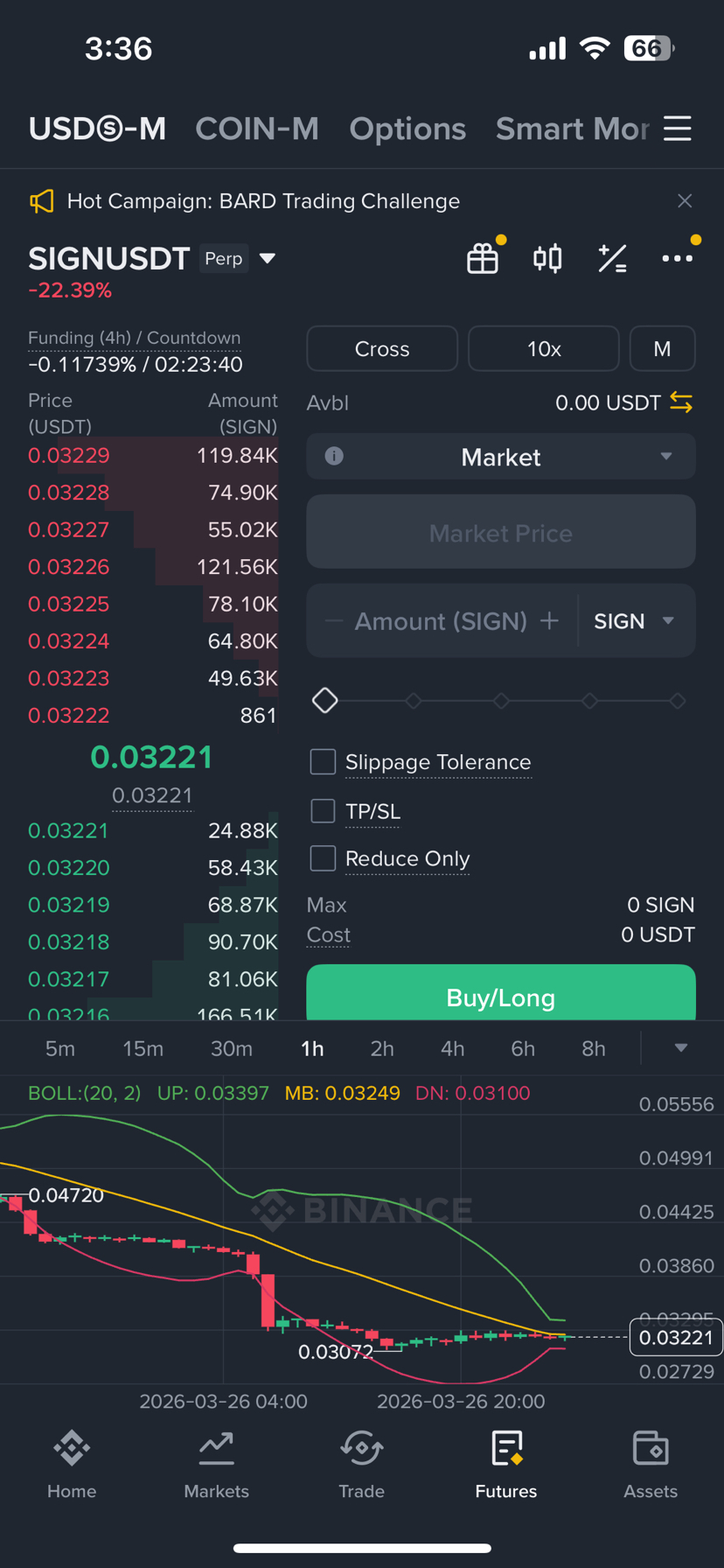724x1568 pixels.
Task: Tap the Buy/Long button
Action: [501, 996]
